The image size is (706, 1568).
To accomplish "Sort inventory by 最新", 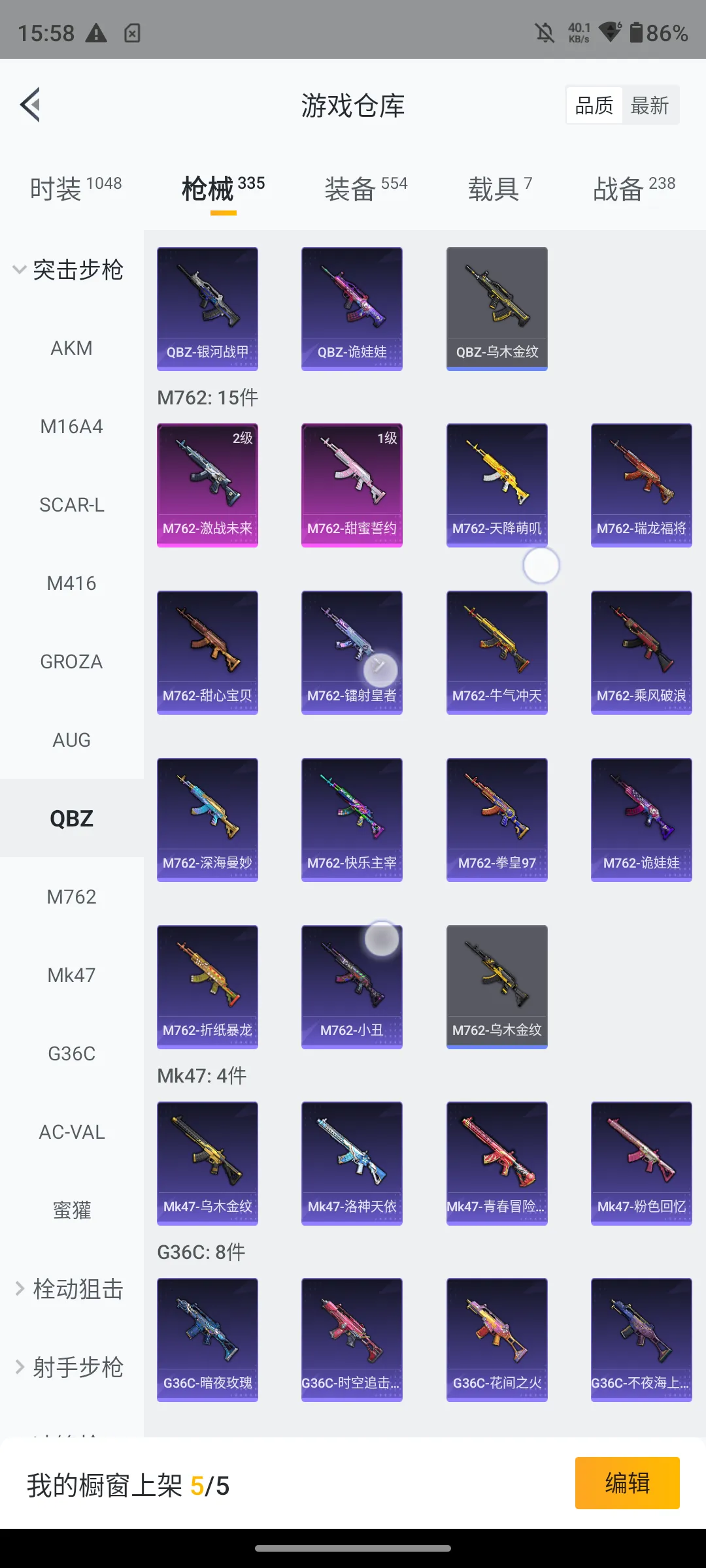I will (x=650, y=105).
